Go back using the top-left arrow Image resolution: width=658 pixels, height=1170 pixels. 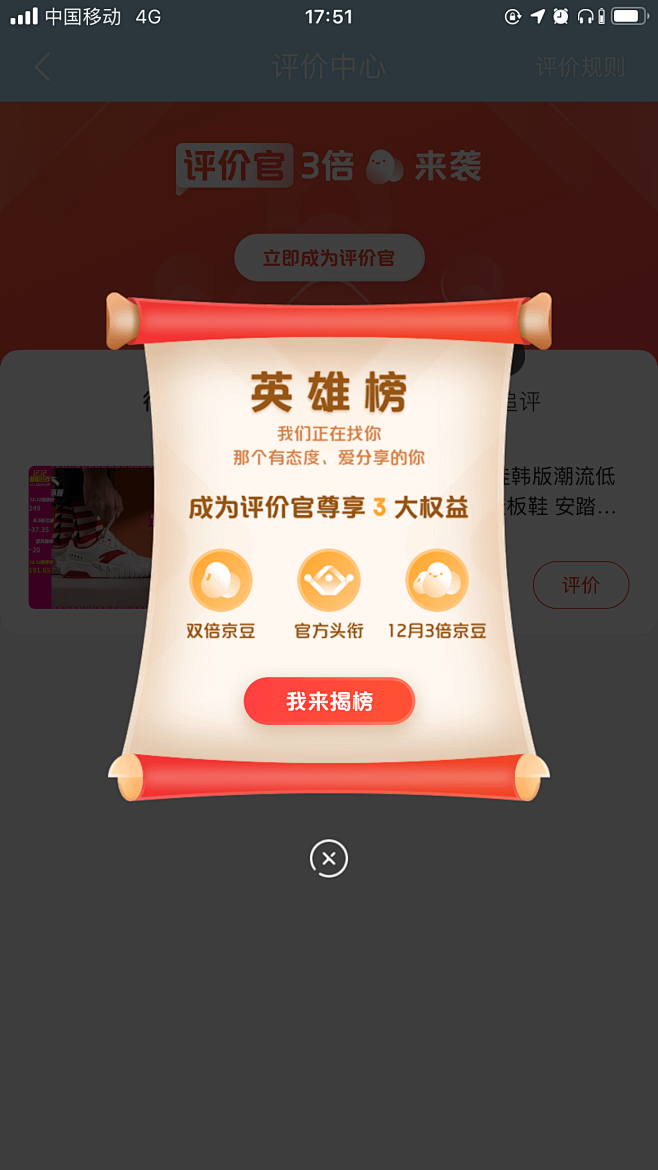(42, 67)
